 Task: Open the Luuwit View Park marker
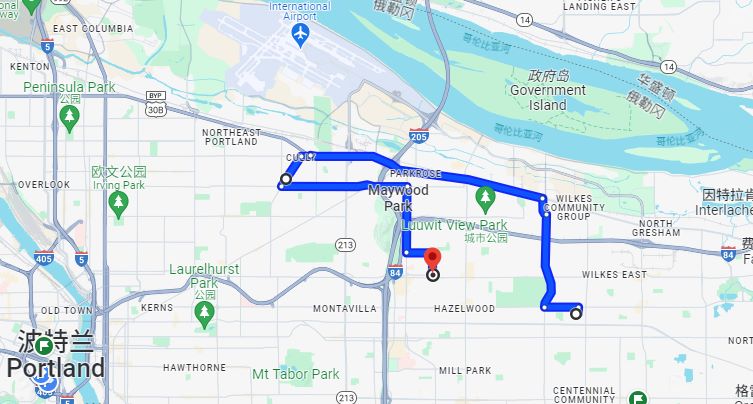tap(487, 201)
